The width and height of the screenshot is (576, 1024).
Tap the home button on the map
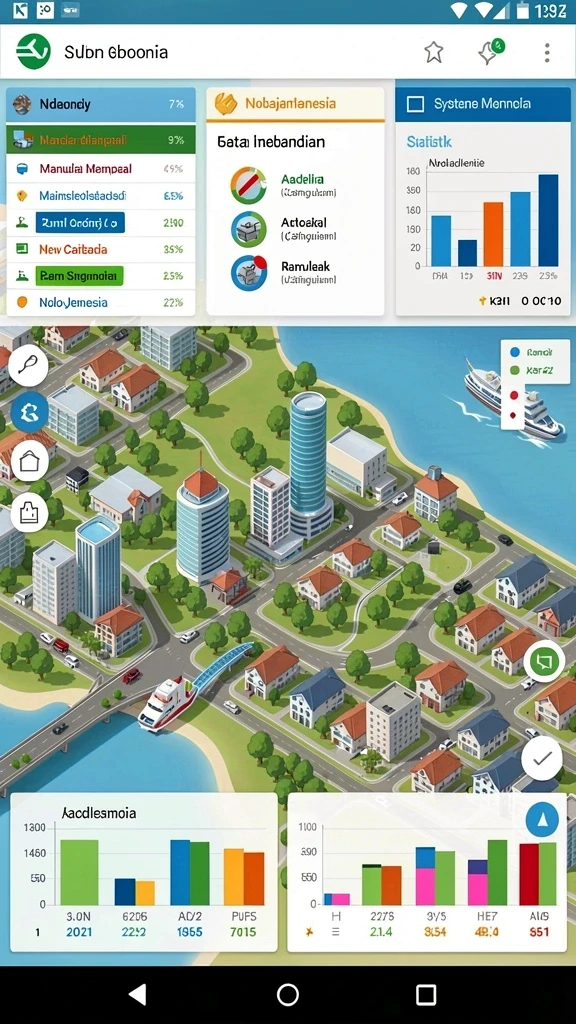click(x=29, y=461)
